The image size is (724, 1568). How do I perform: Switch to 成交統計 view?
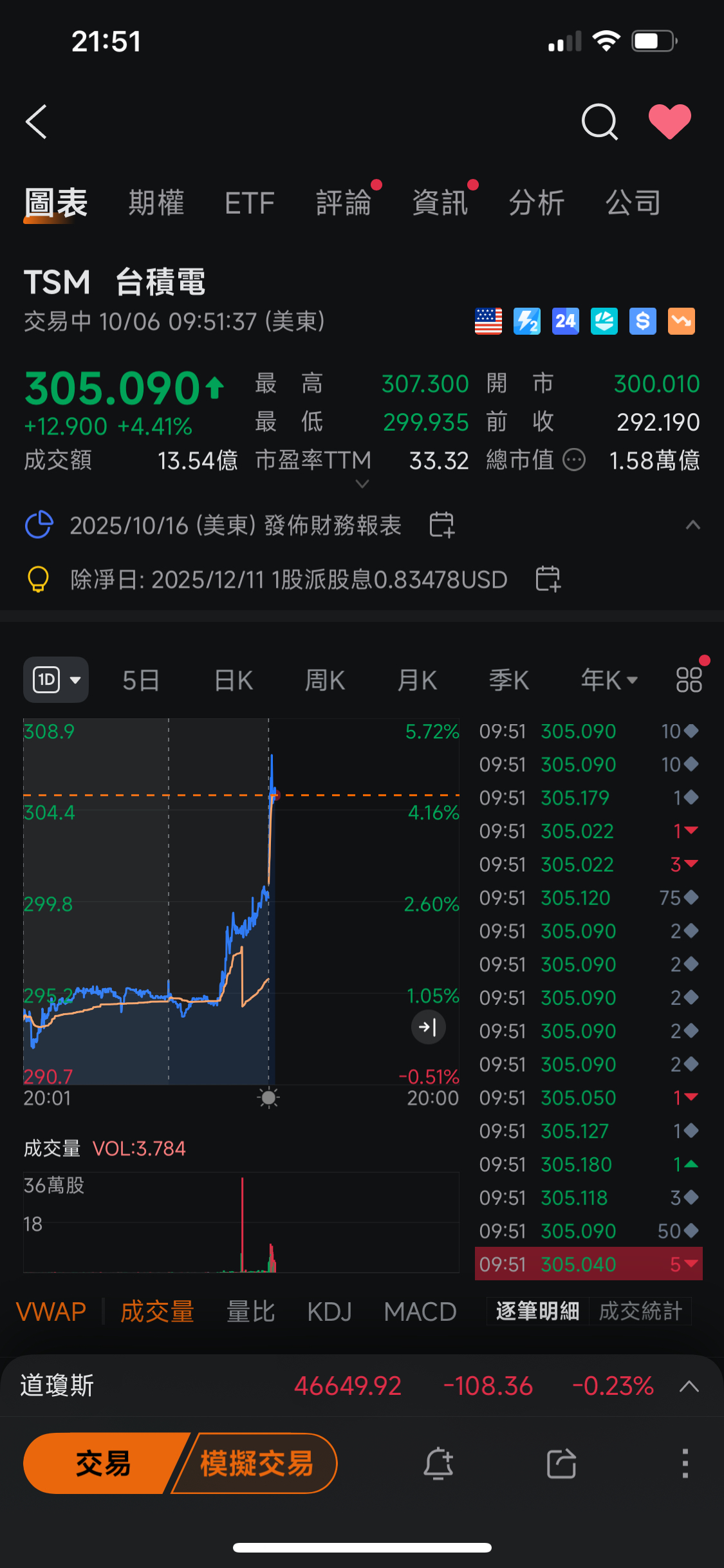[640, 1311]
